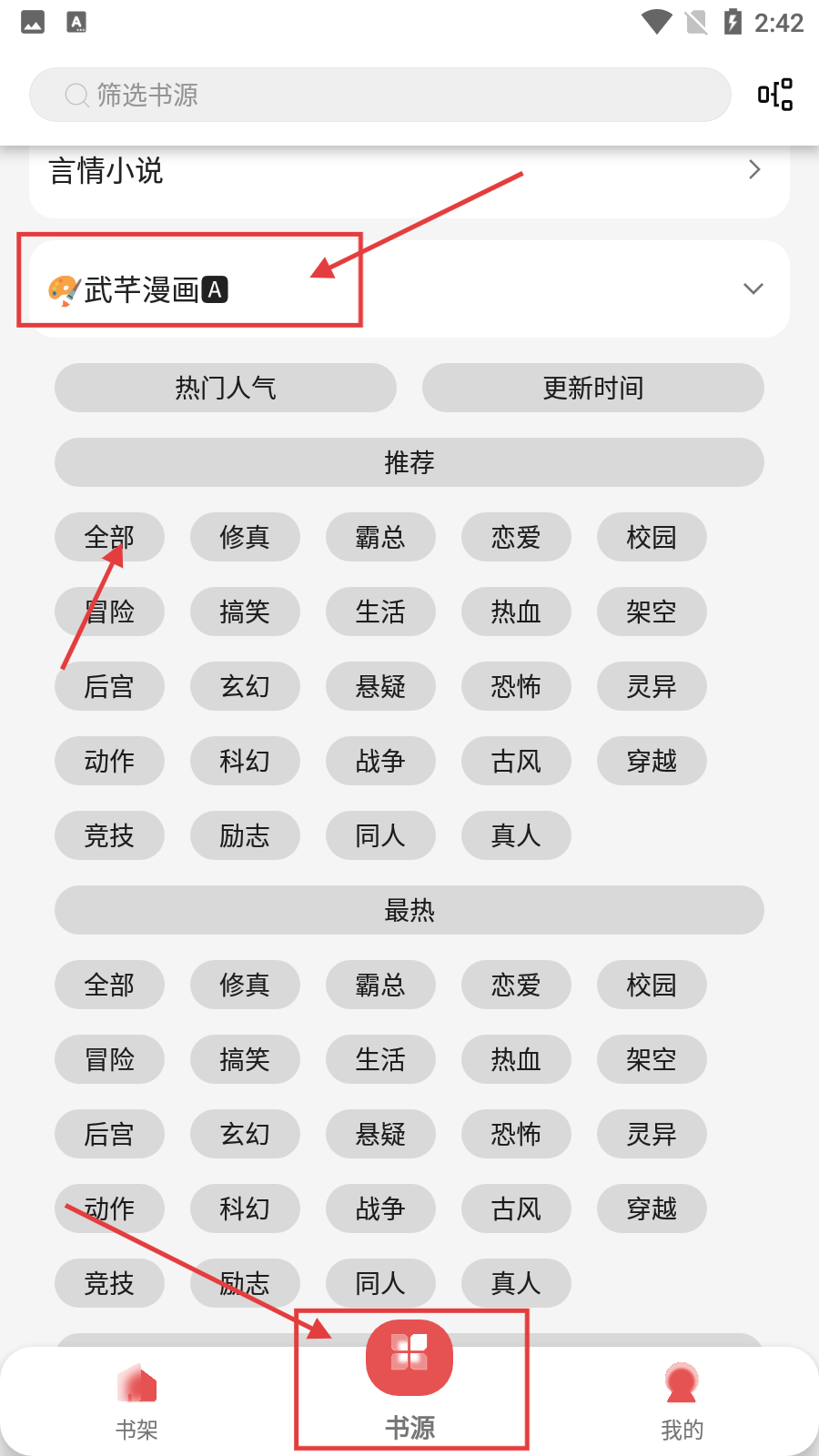Select 灵异 chip under 最热

click(652, 1134)
